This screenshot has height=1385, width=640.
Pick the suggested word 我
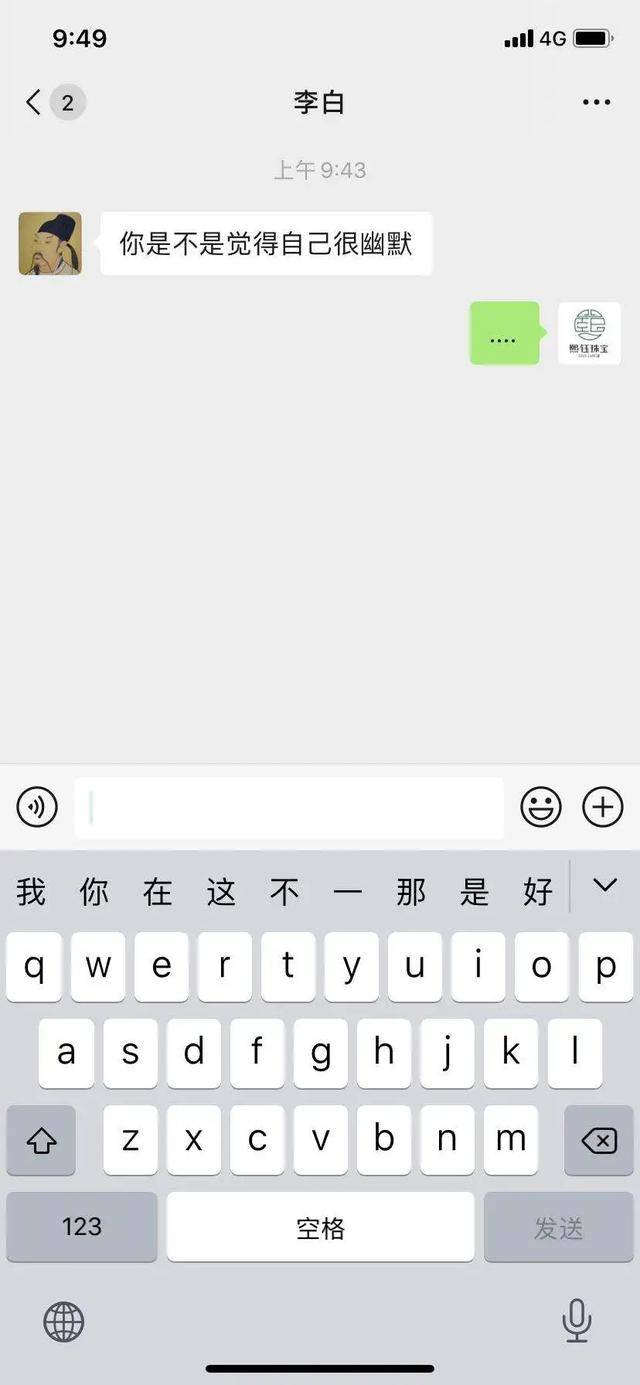(x=31, y=891)
